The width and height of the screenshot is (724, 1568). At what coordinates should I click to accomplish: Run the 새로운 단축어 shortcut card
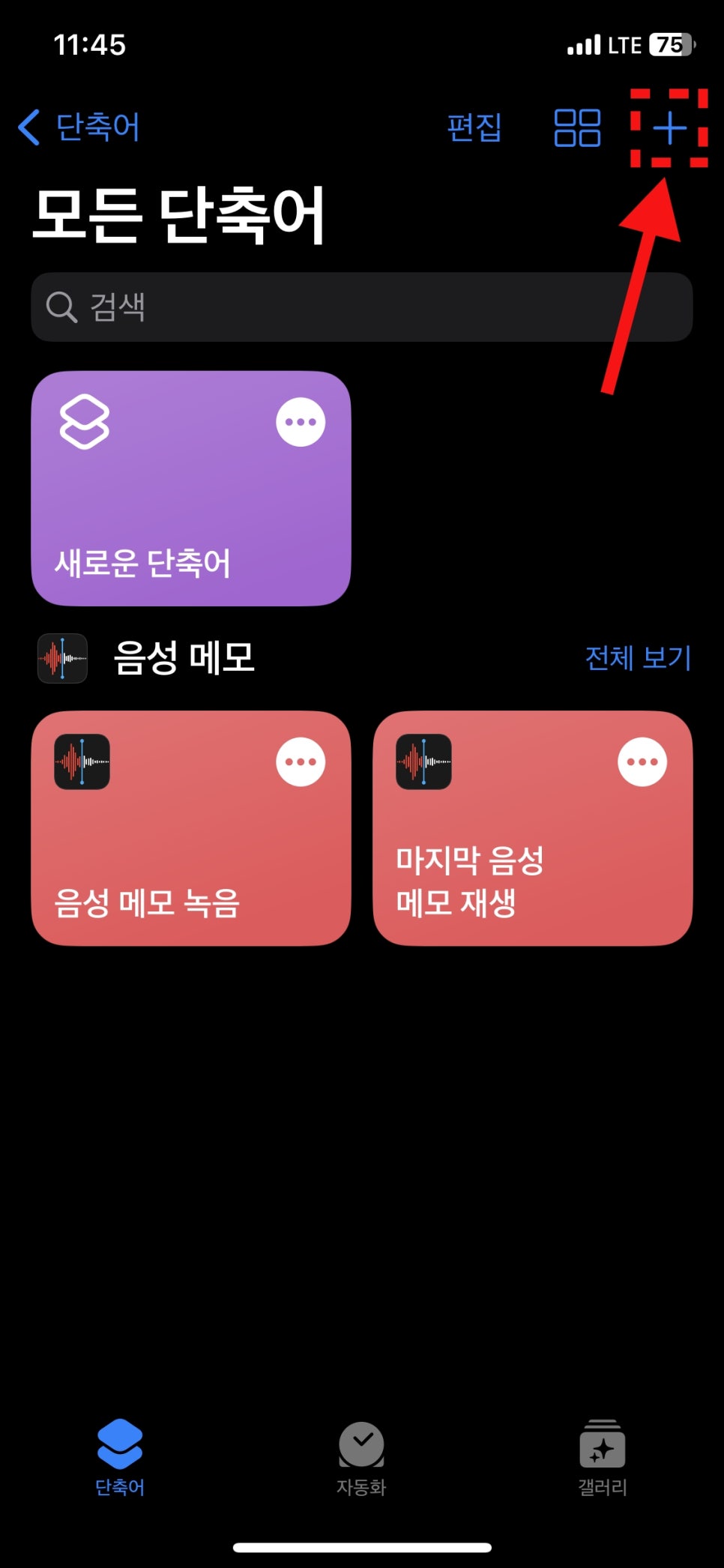[191, 489]
